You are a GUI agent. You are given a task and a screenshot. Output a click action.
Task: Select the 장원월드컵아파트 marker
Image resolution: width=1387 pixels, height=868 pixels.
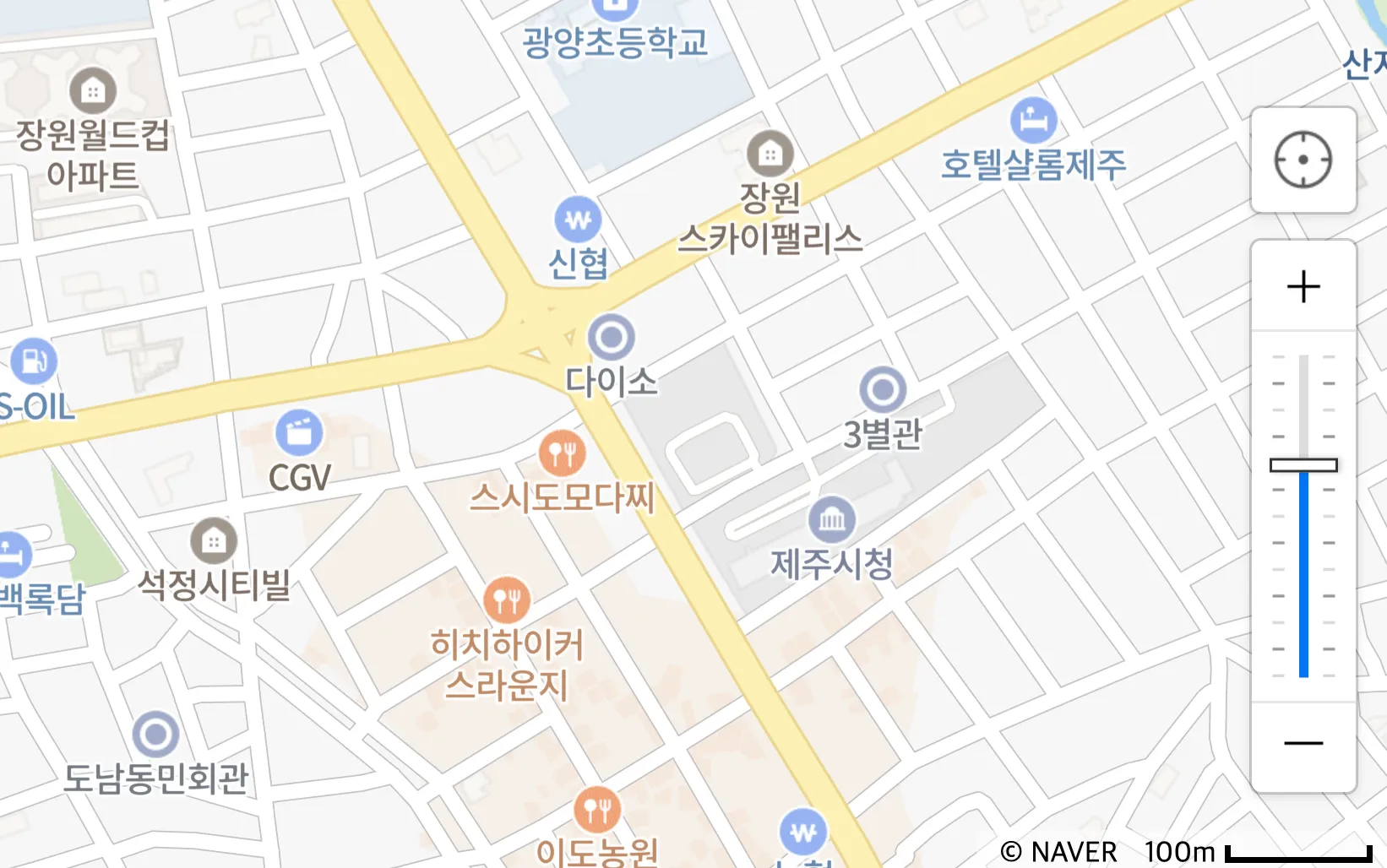[93, 90]
